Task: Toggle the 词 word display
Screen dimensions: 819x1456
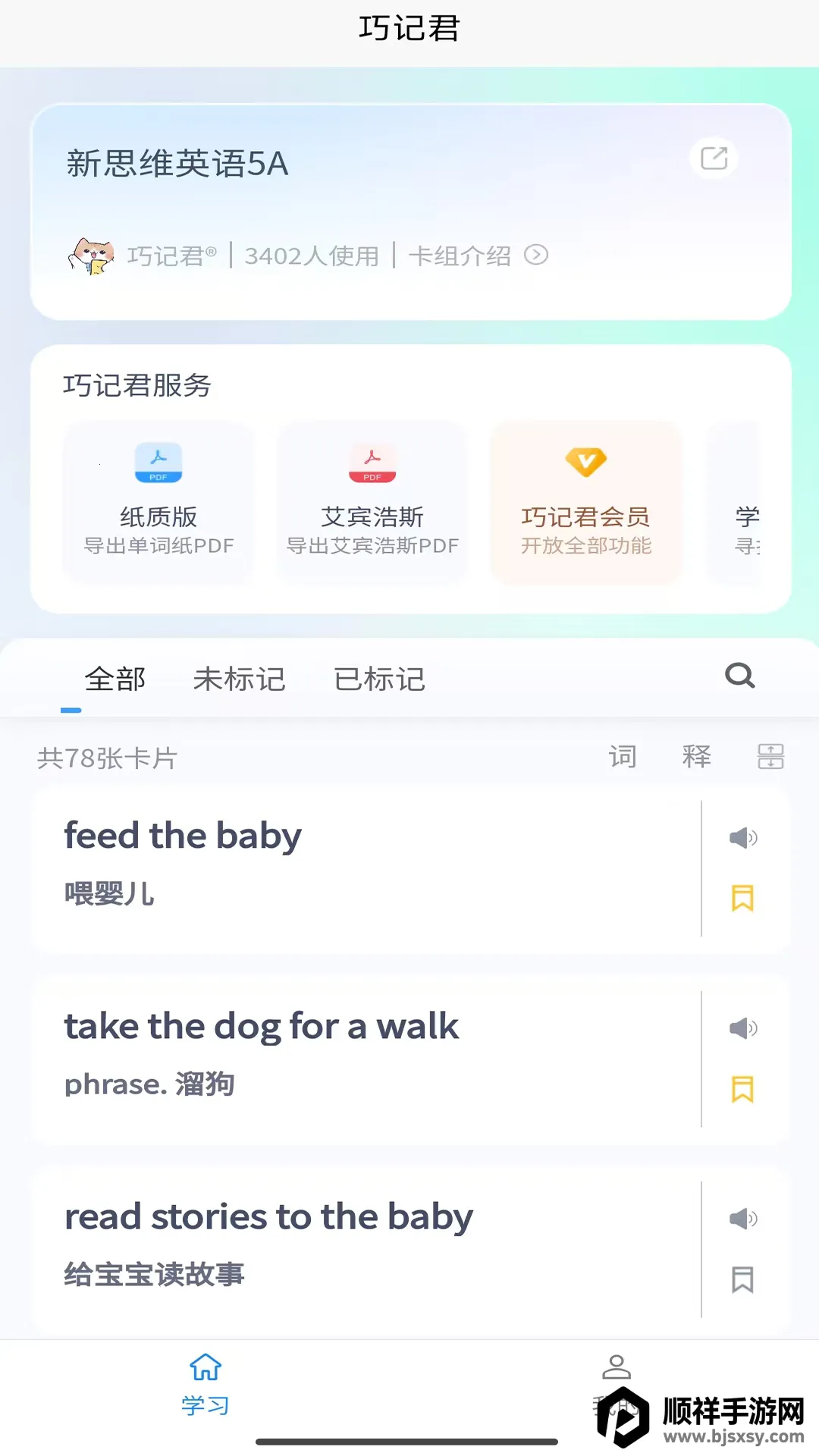Action: point(623,757)
